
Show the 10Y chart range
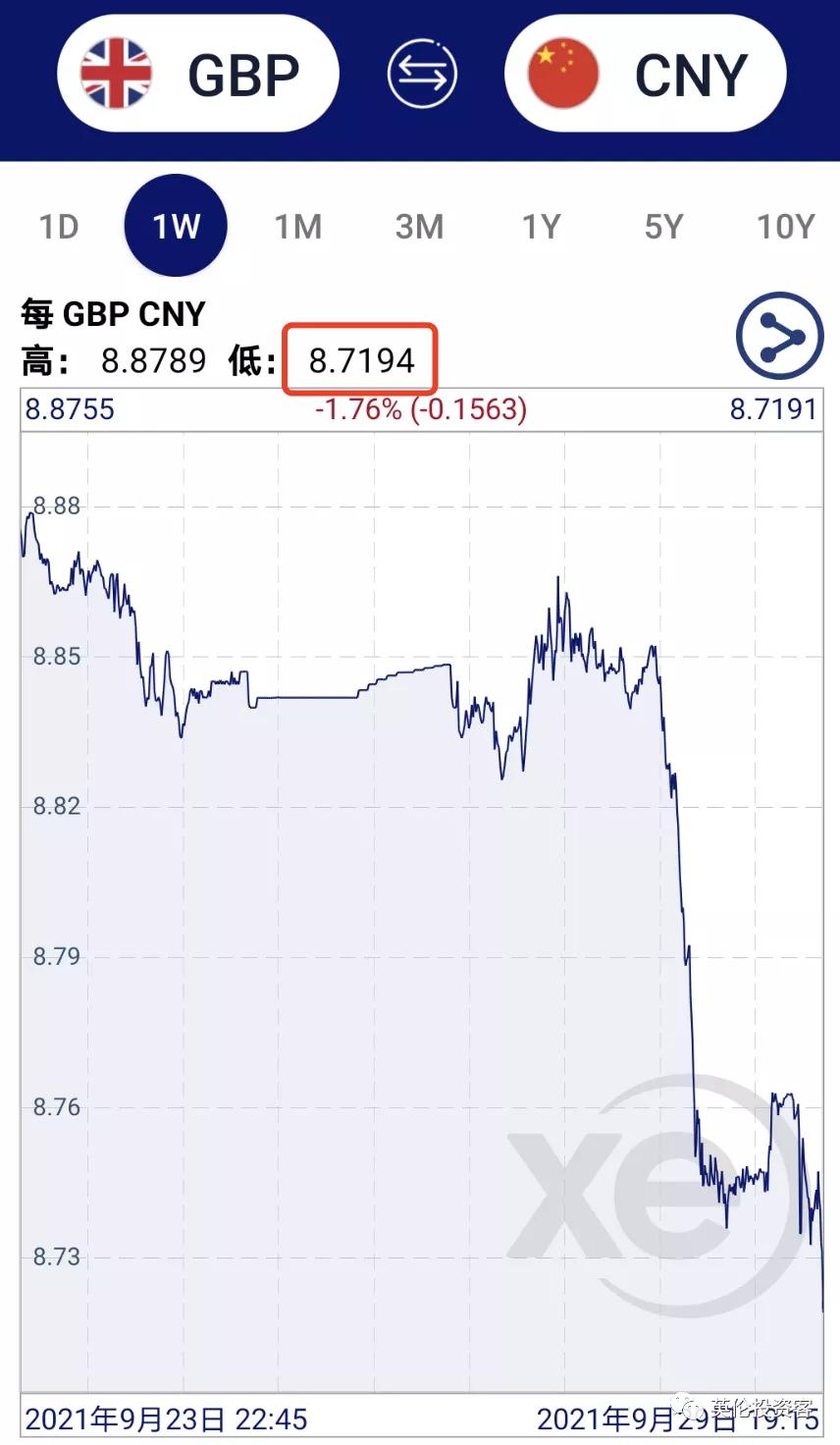[x=785, y=227]
